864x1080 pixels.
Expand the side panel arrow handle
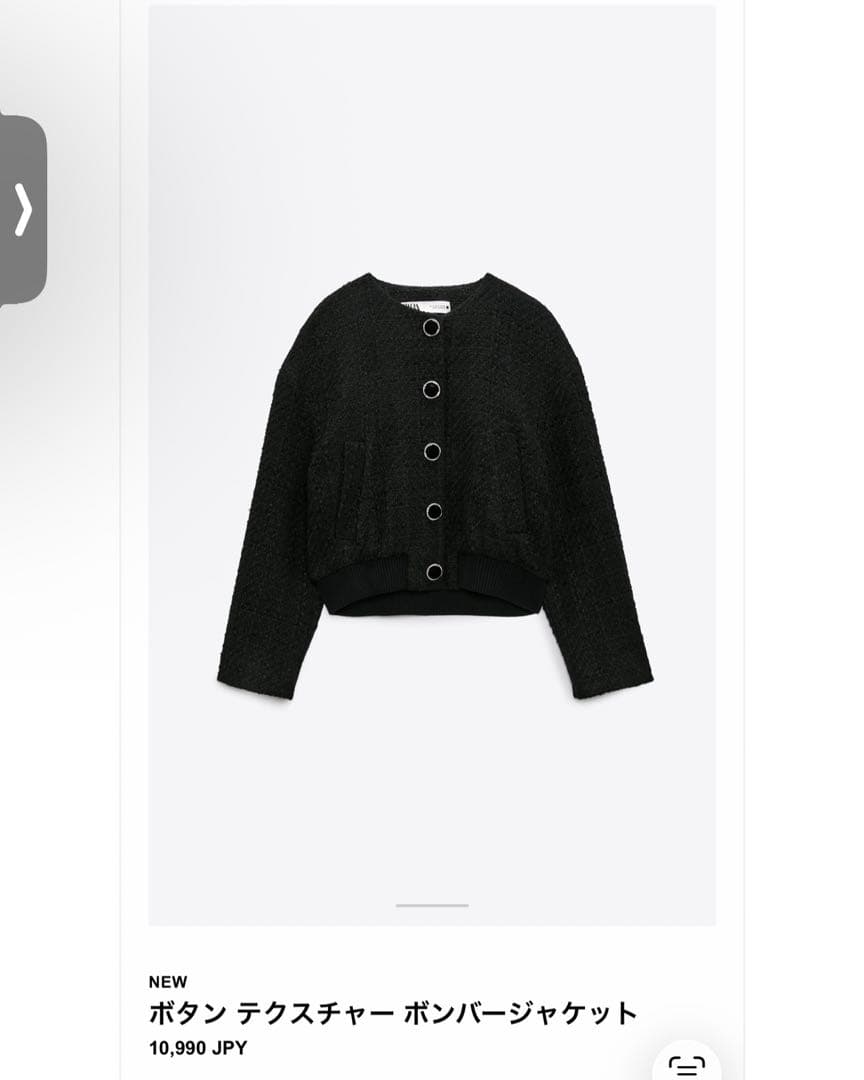tap(23, 209)
